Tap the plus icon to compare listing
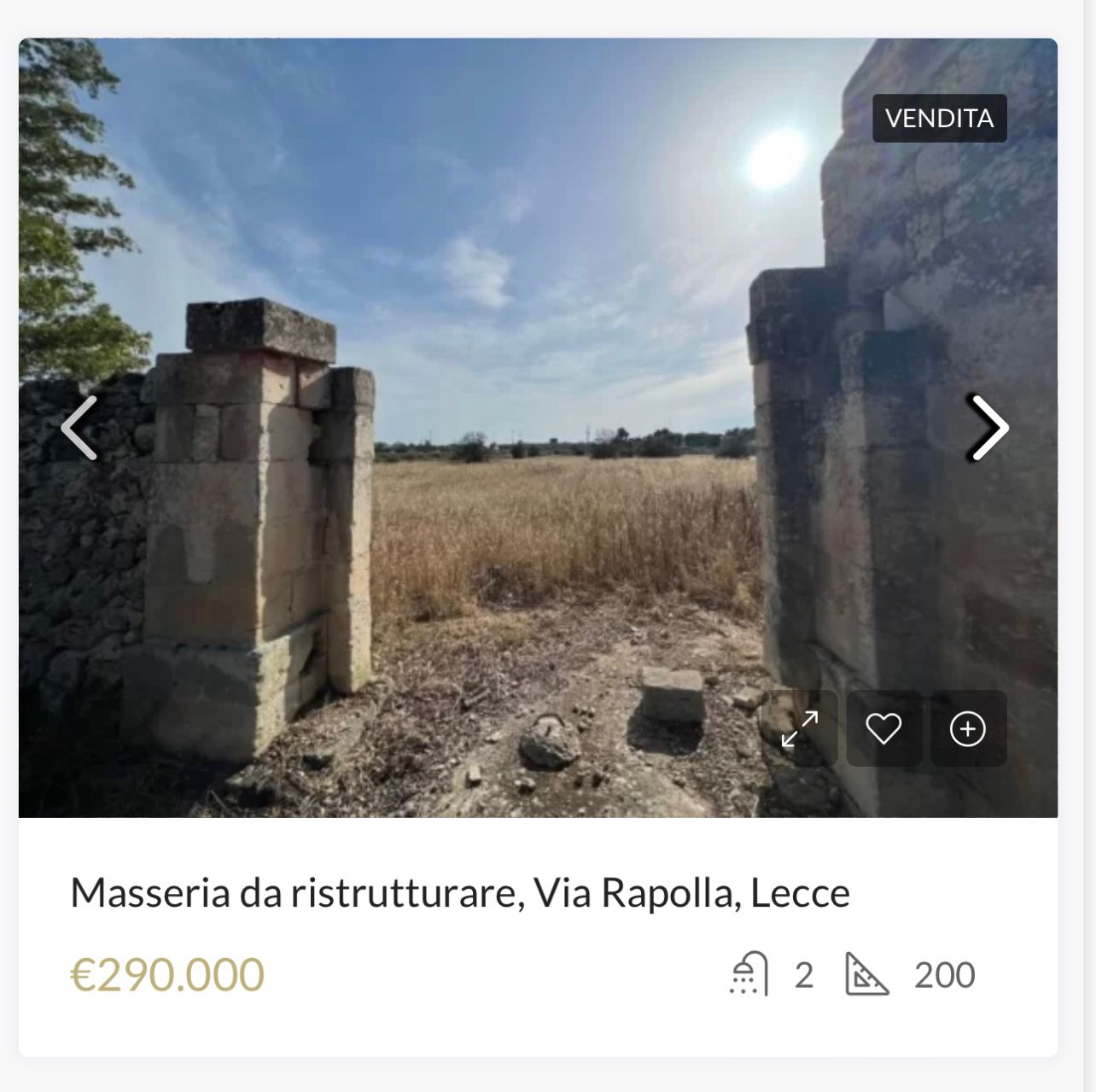 [968, 729]
